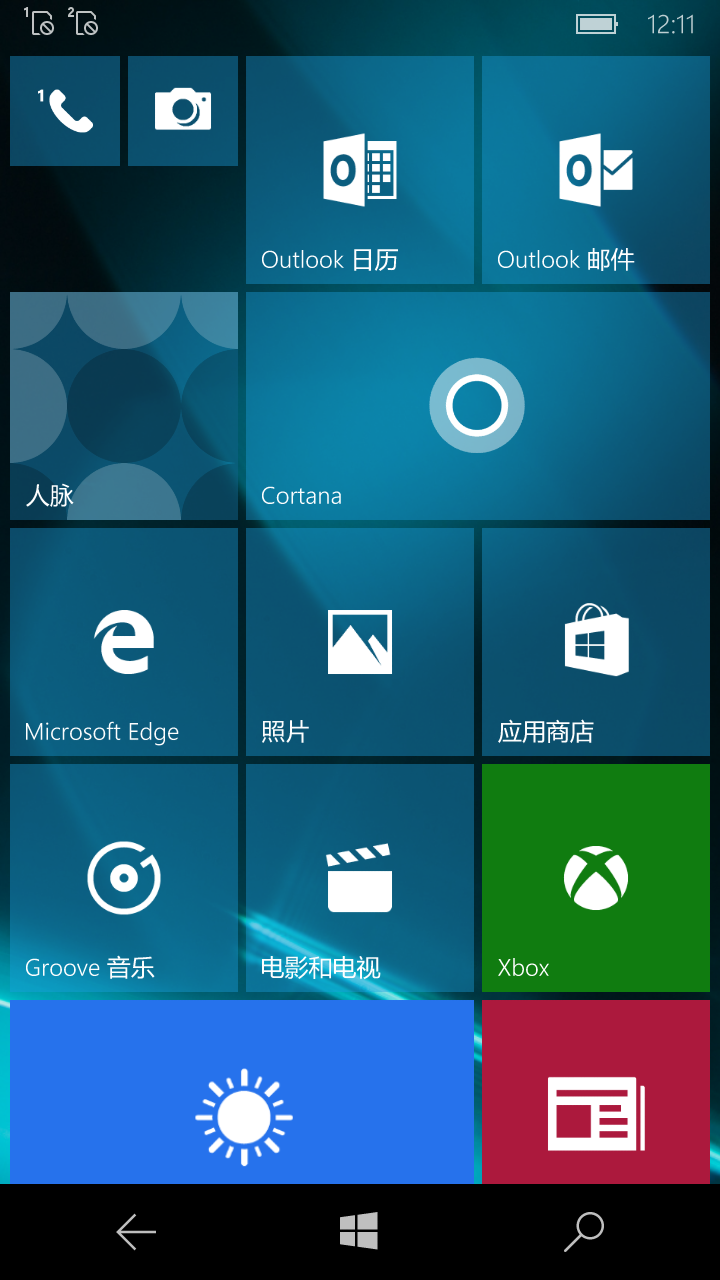Viewport: 720px width, 1280px height.
Task: Open the weather tile with sun icon
Action: click(x=242, y=1092)
